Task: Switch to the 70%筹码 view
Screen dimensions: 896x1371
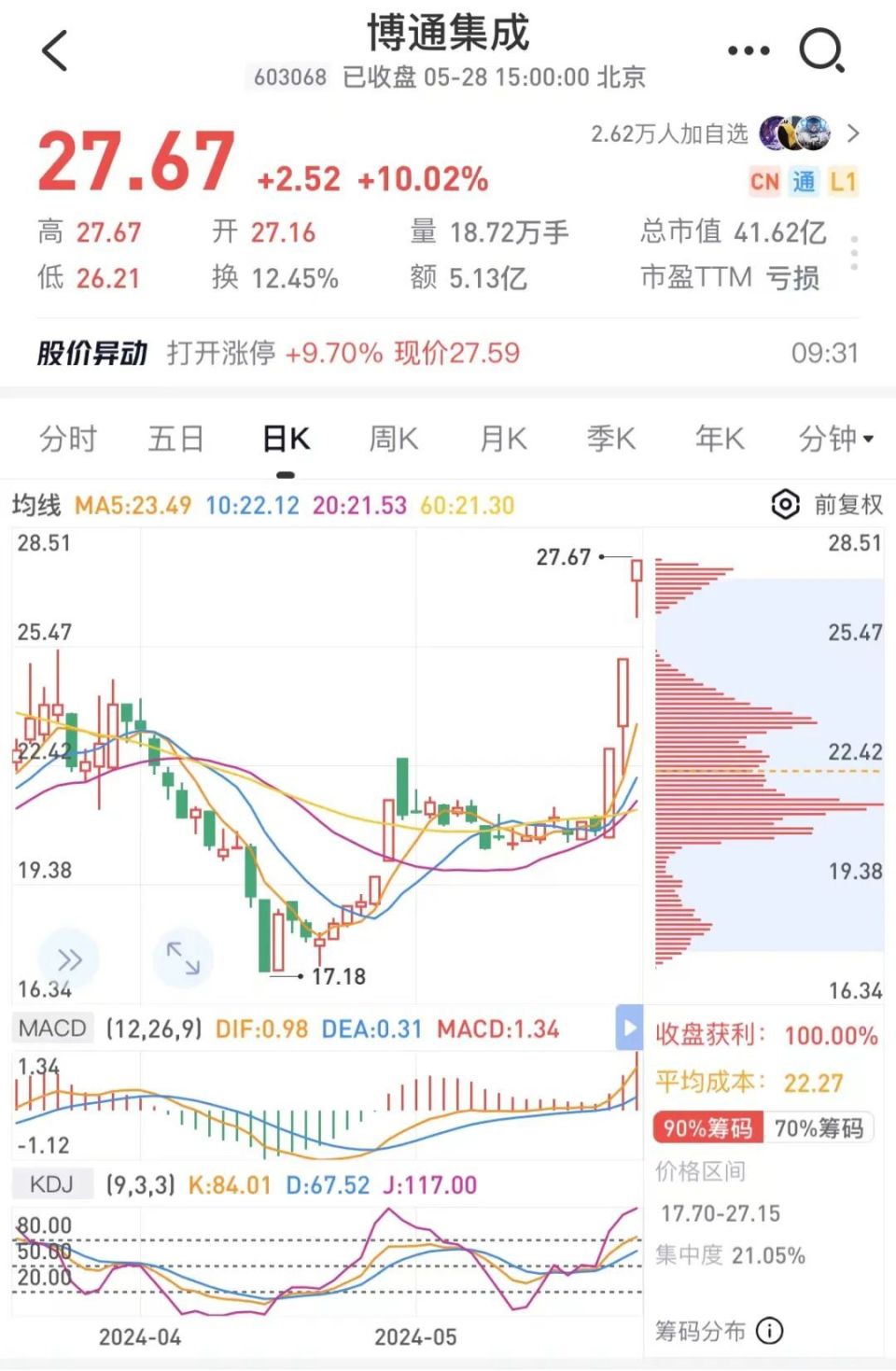Action: coord(819,1128)
